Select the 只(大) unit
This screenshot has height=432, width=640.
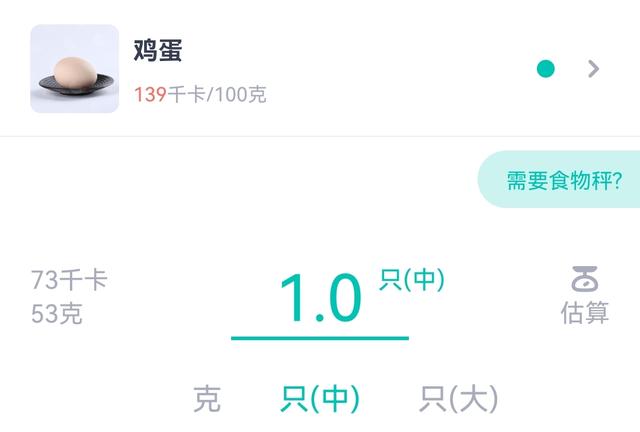[457, 399]
